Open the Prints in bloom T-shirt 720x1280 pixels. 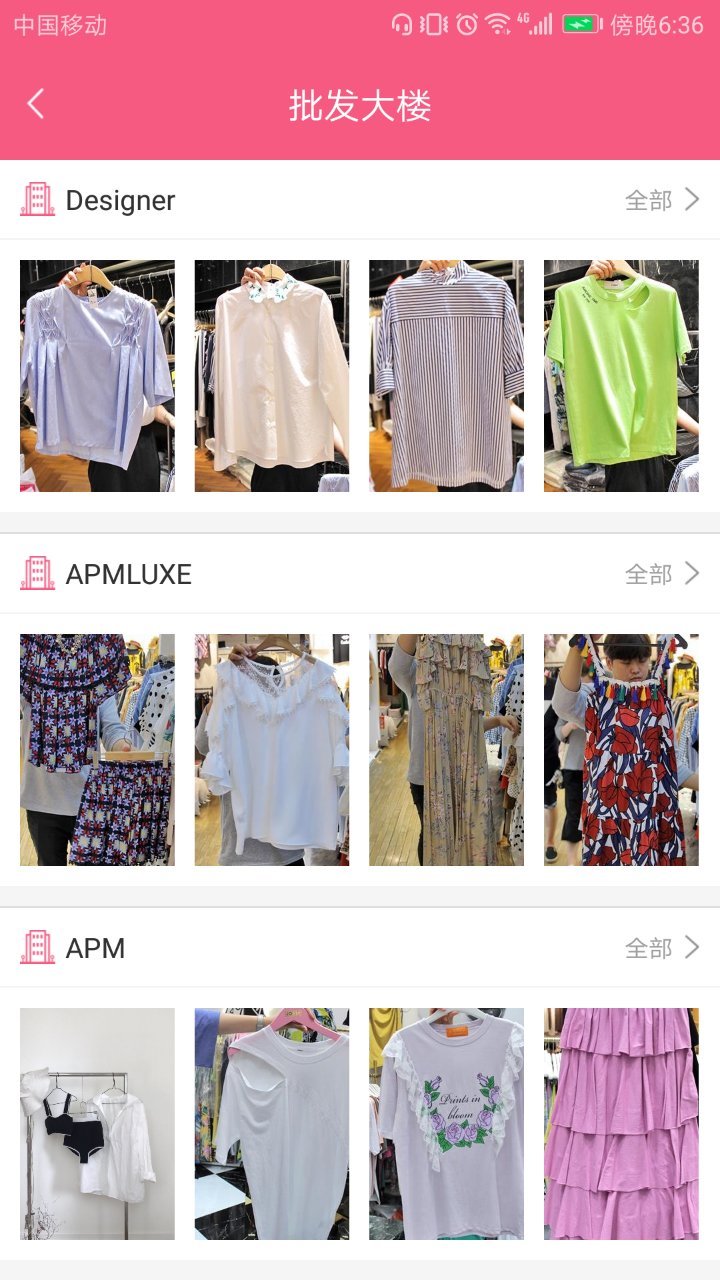tap(446, 1124)
